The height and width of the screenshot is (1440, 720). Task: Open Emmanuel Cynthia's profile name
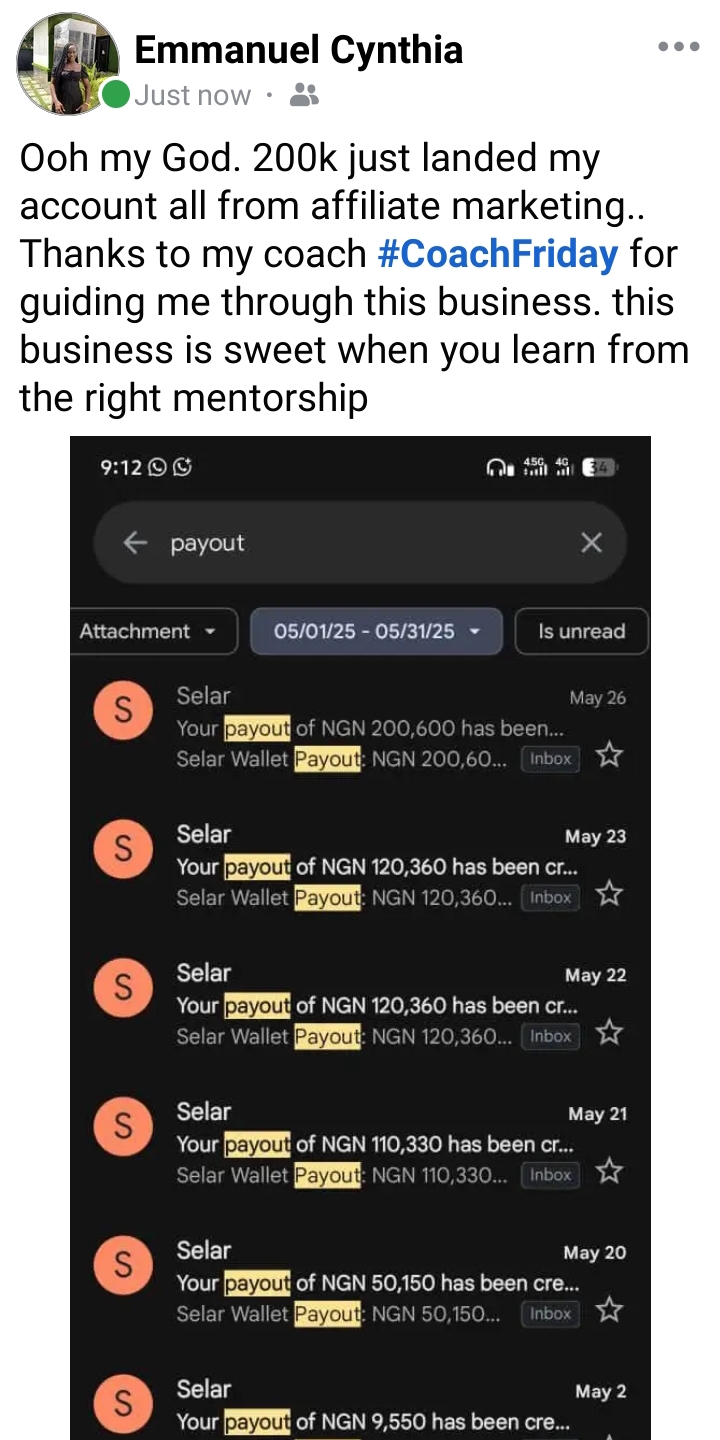click(298, 50)
